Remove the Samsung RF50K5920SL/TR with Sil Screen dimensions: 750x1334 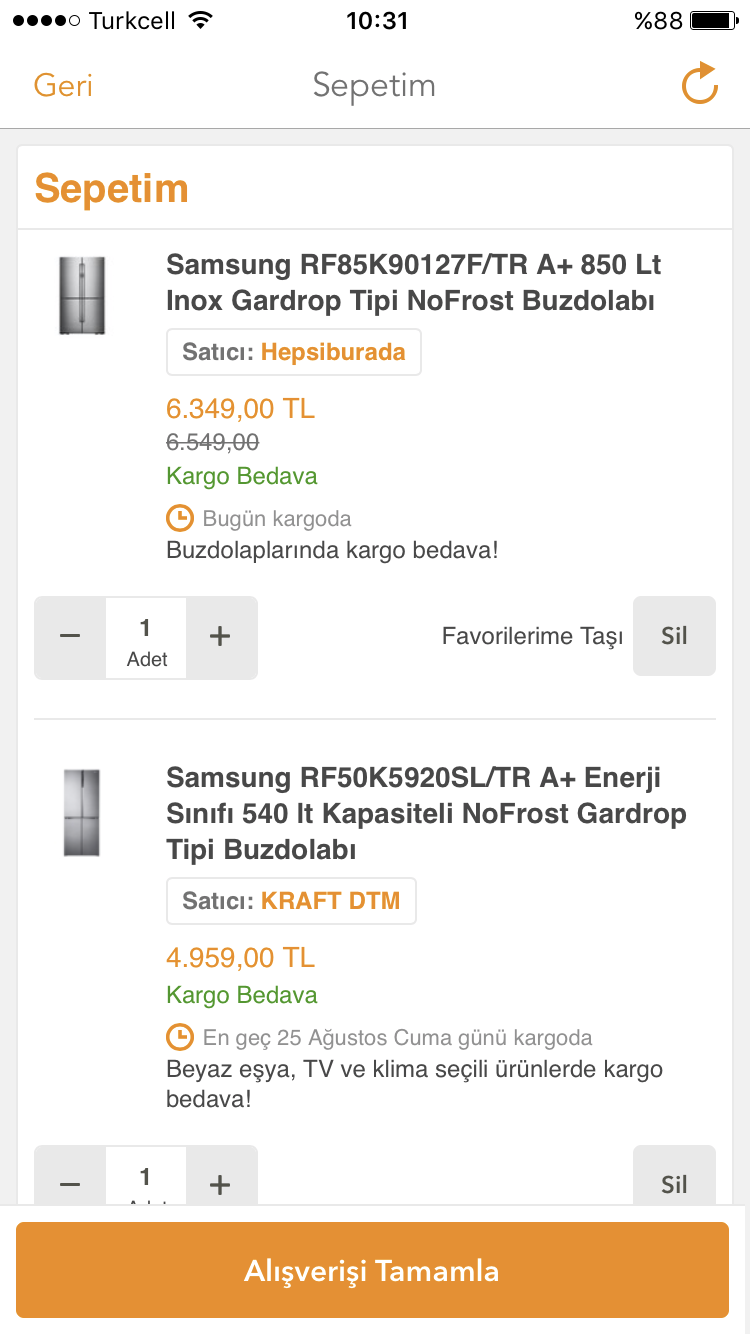[674, 1180]
